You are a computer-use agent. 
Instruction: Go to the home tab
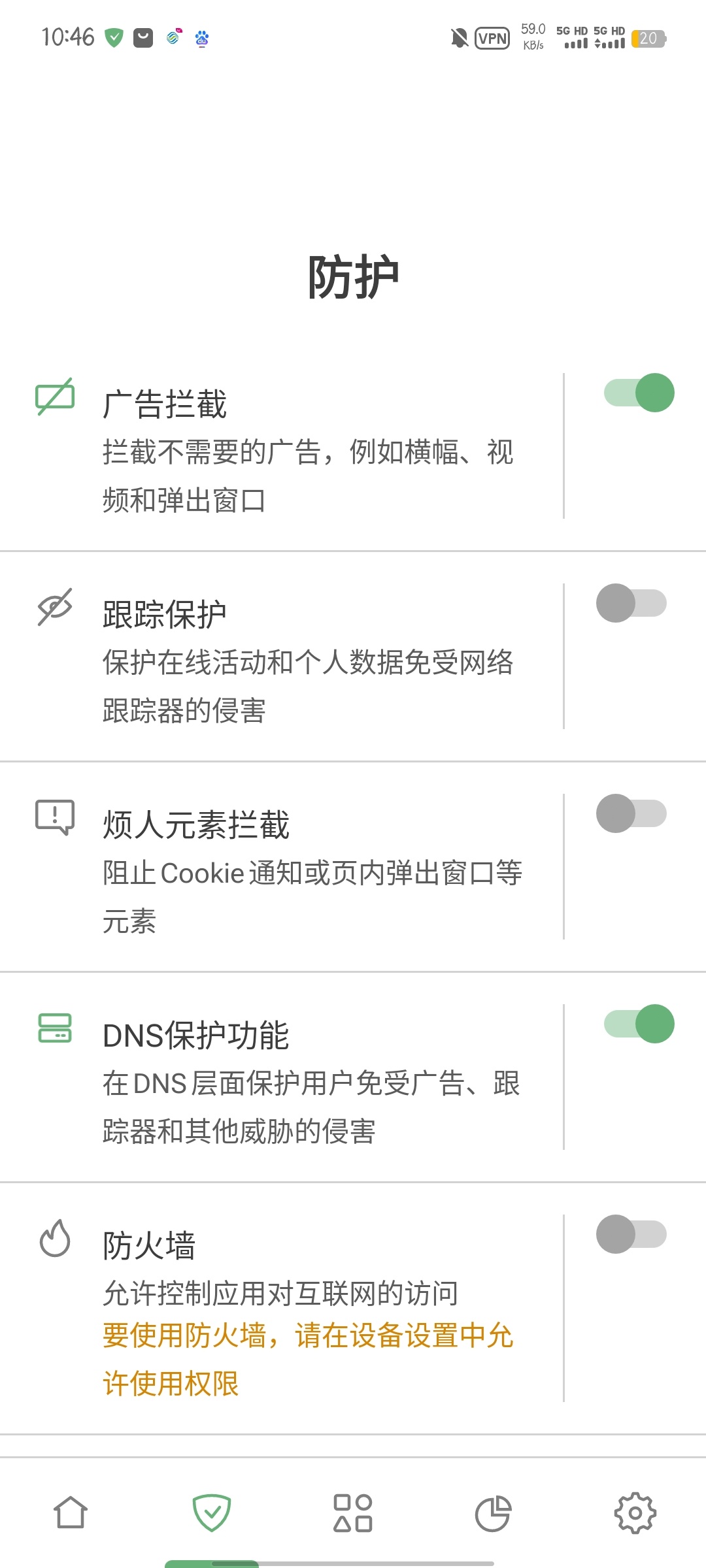coord(71,1513)
